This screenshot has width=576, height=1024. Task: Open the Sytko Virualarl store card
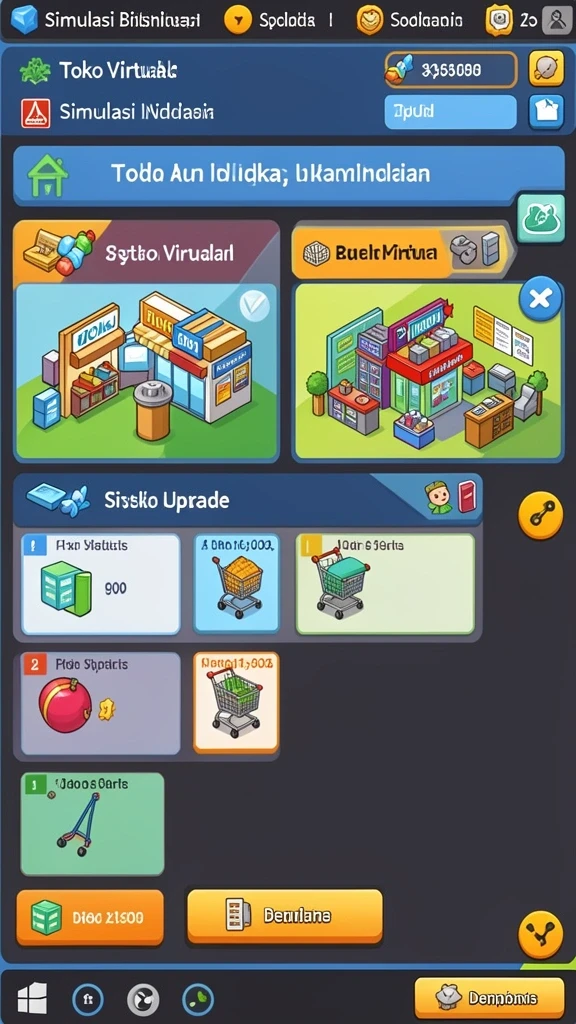click(146, 341)
